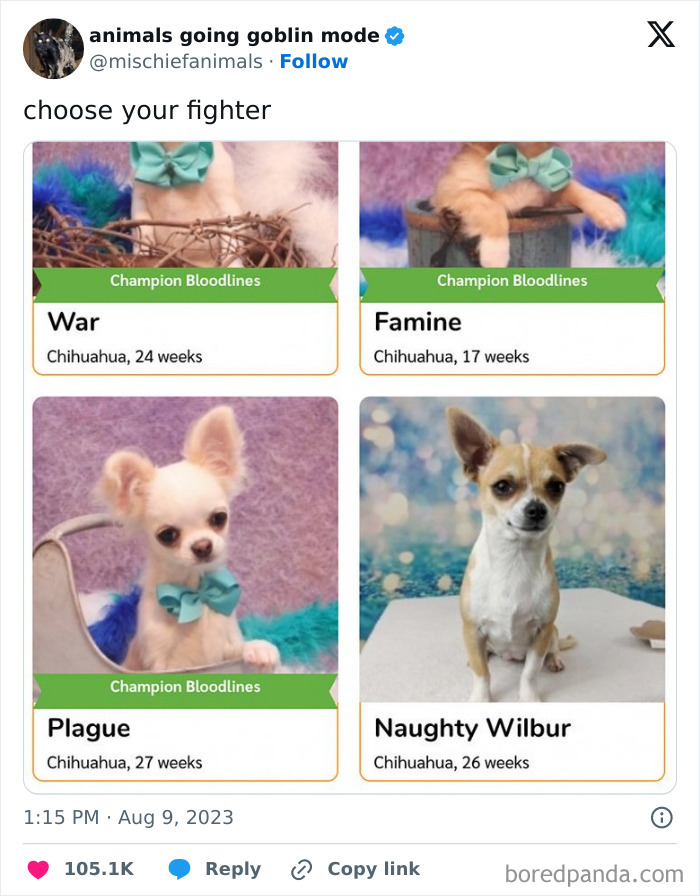Open the @mischiefanimals handle
Viewport: 700px width, 896px height.
[176, 61]
